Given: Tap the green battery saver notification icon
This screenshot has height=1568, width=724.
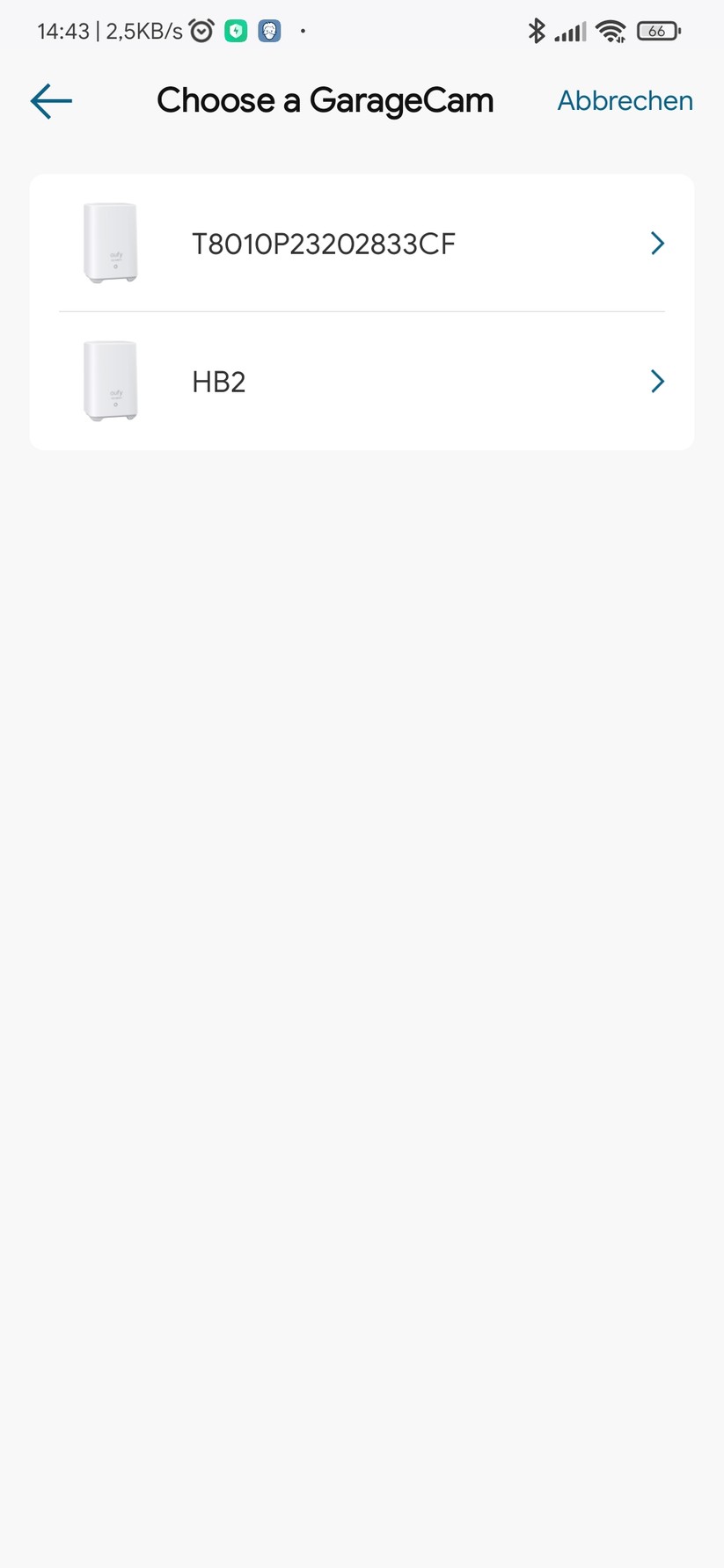Looking at the screenshot, I should click(x=236, y=30).
